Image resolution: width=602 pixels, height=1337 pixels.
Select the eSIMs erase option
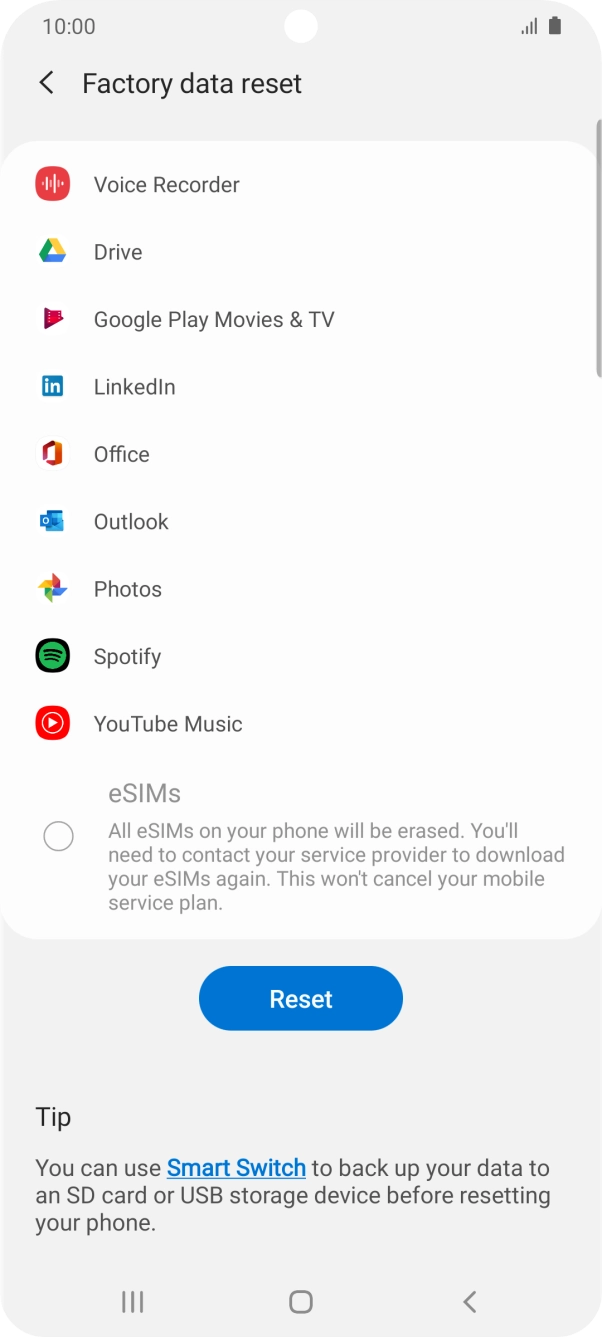(59, 836)
